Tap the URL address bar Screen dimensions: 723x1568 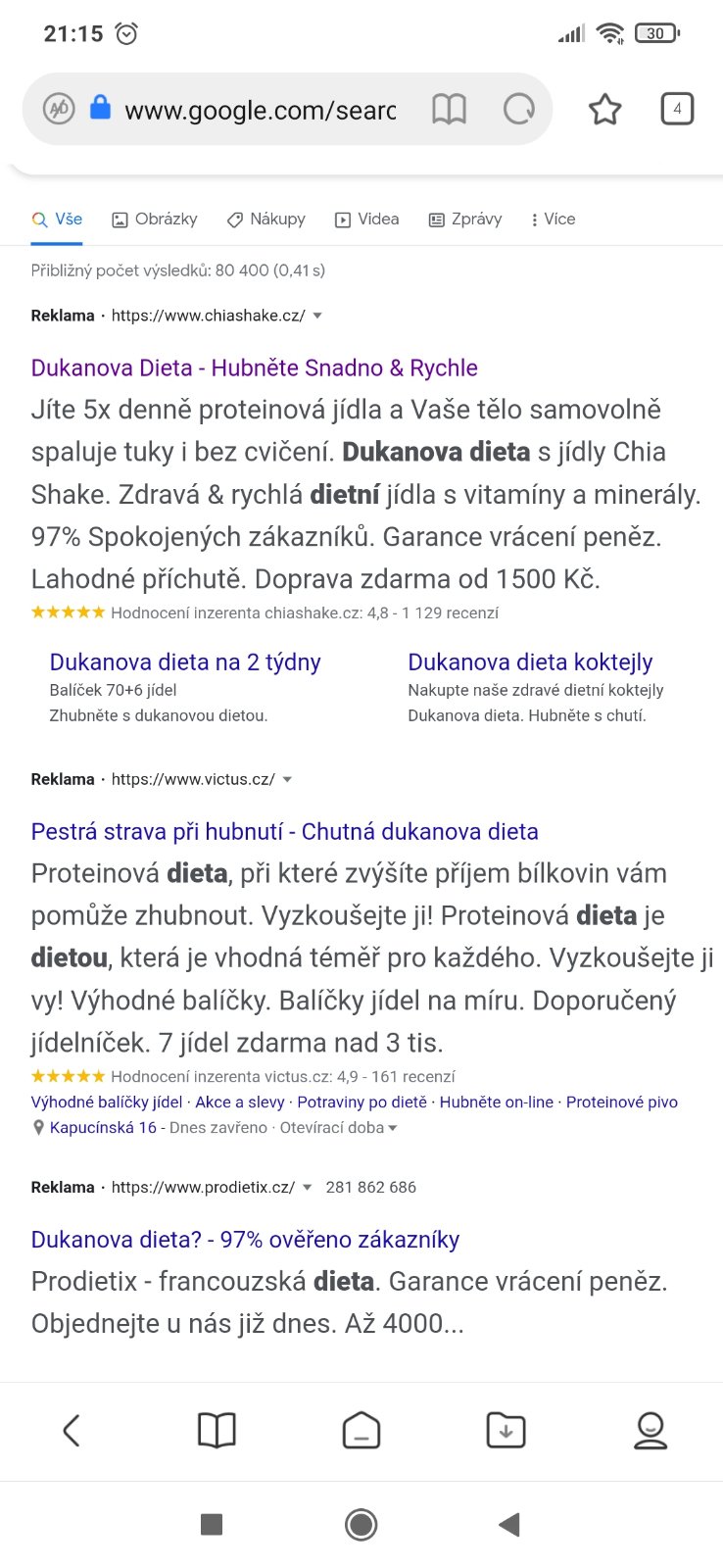pos(260,110)
